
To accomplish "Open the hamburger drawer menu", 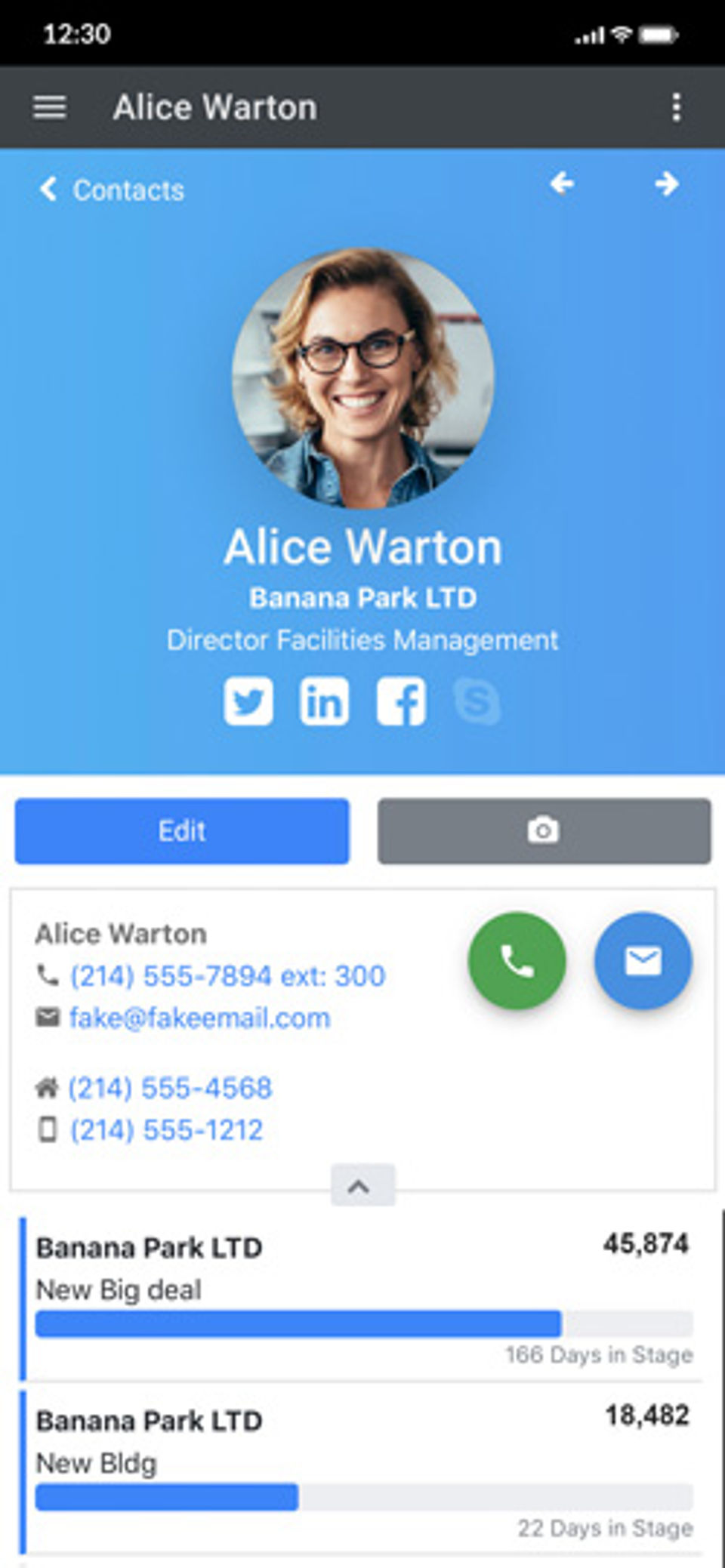I will click(50, 107).
